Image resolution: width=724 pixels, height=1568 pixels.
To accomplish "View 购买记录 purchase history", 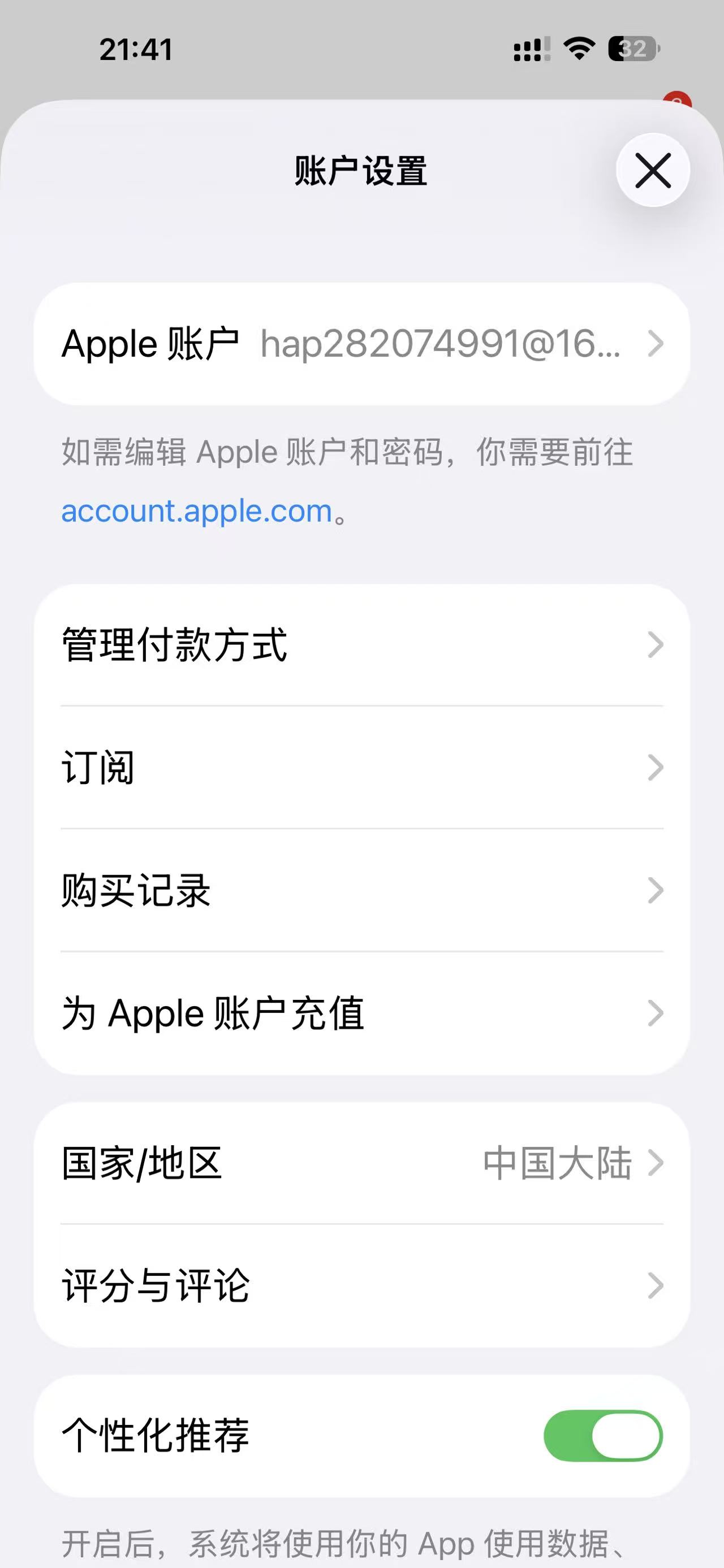I will point(361,890).
